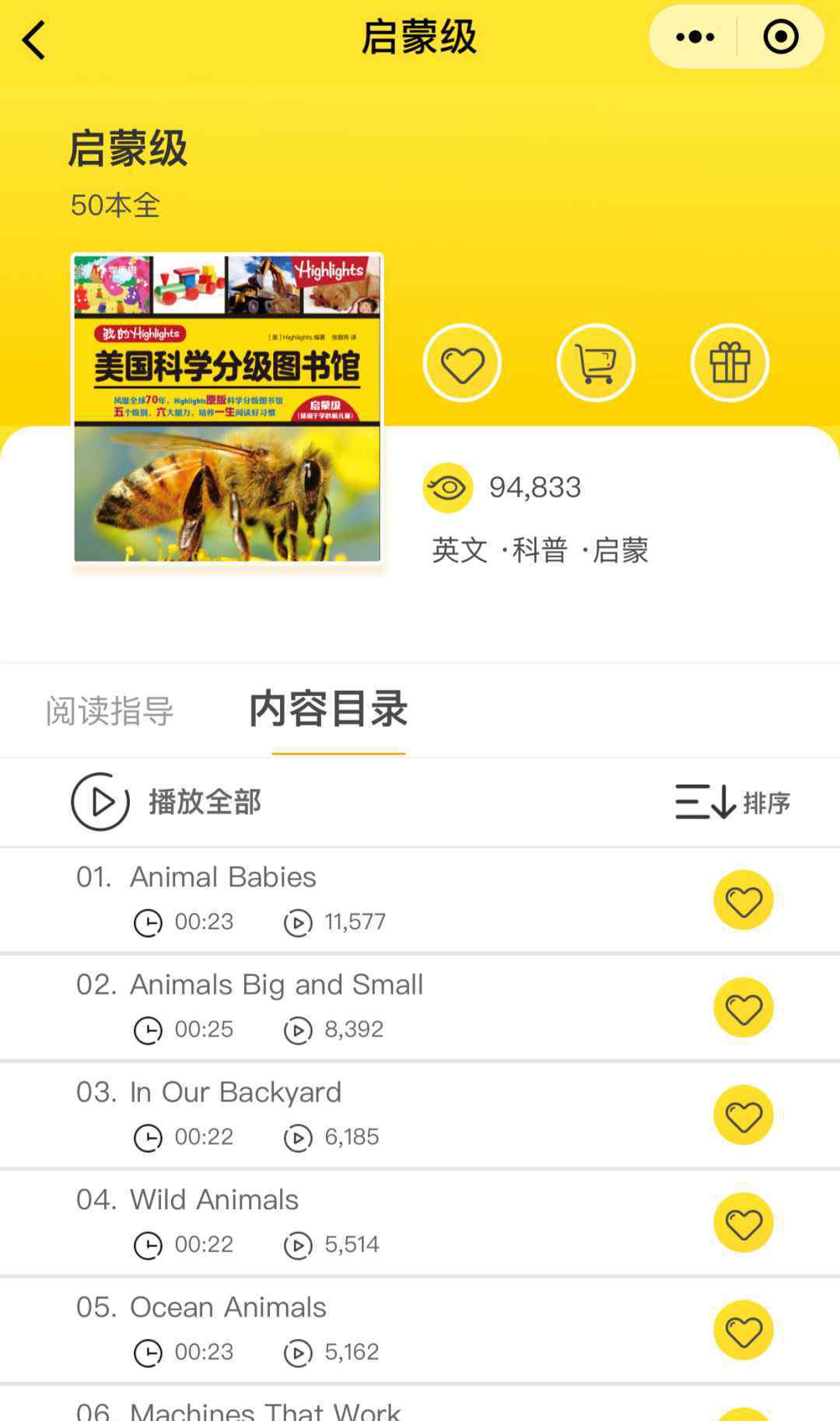Screen dimensions: 840x1421
Task: Open the shopping cart icon
Action: coord(596,363)
